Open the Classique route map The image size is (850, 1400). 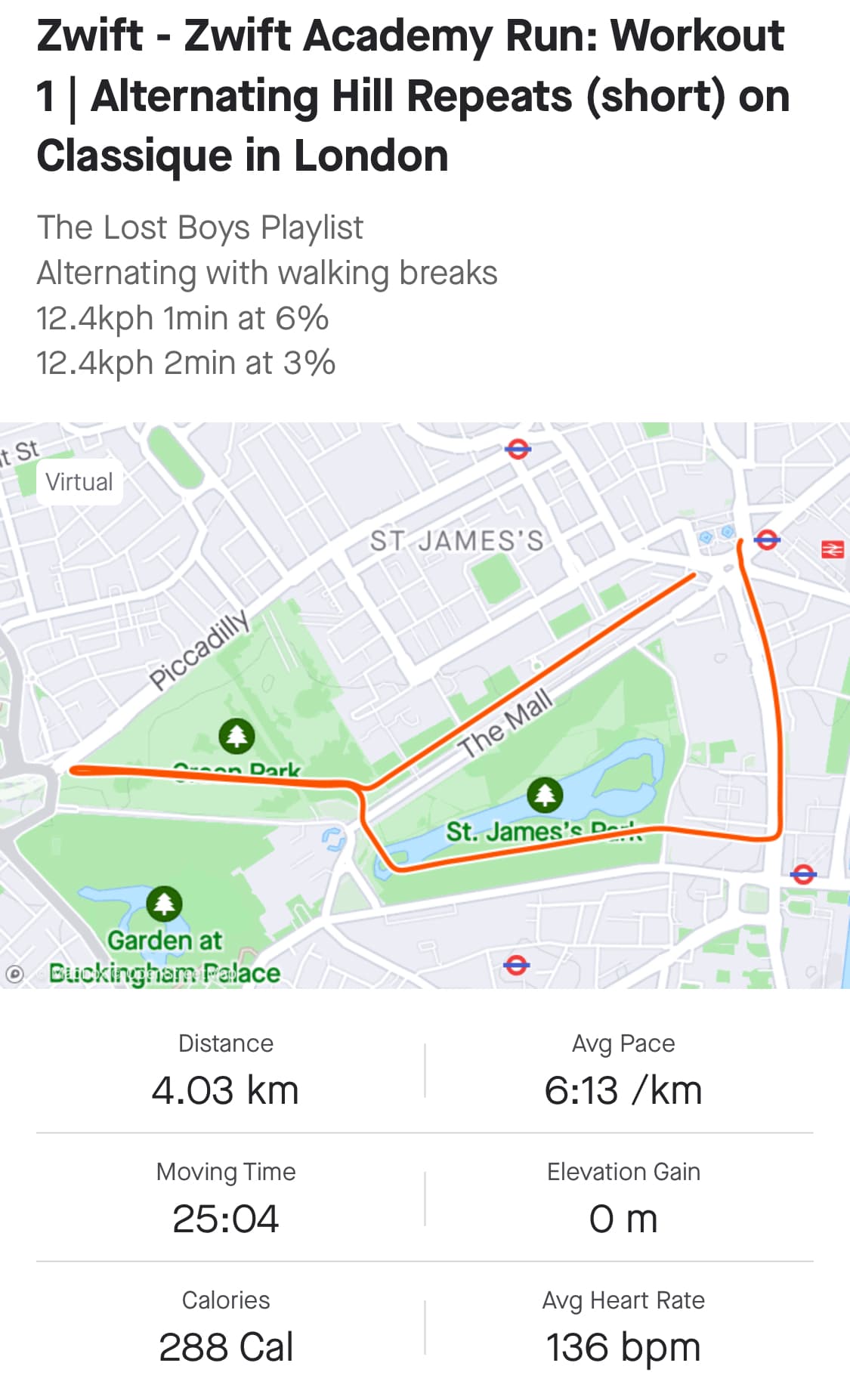[425, 704]
